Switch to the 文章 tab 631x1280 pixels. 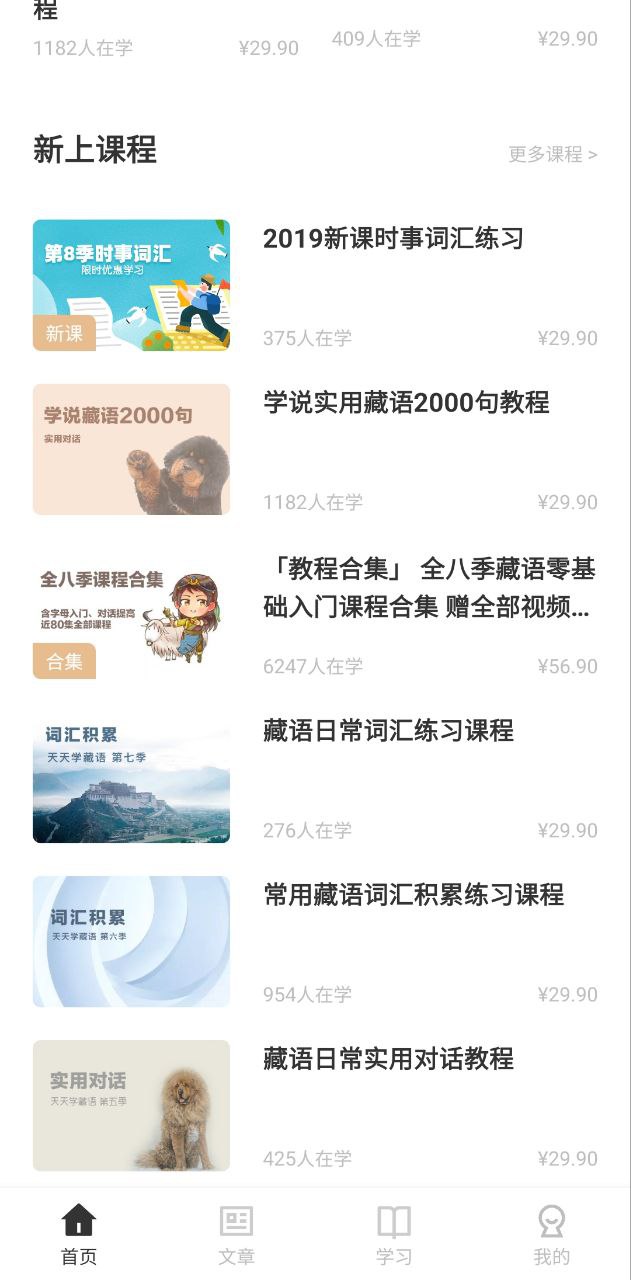pyautogui.click(x=237, y=1234)
